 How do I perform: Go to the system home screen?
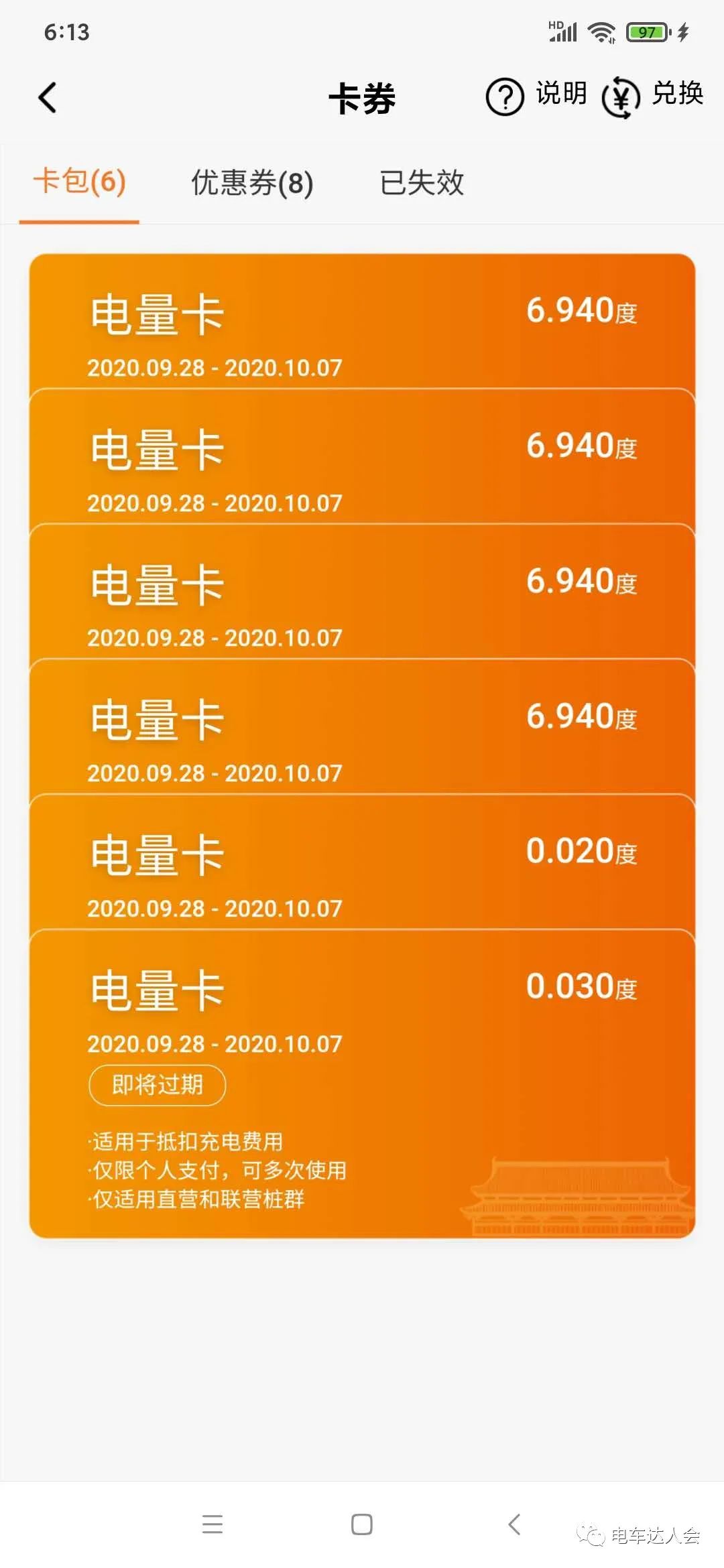pyautogui.click(x=362, y=1524)
